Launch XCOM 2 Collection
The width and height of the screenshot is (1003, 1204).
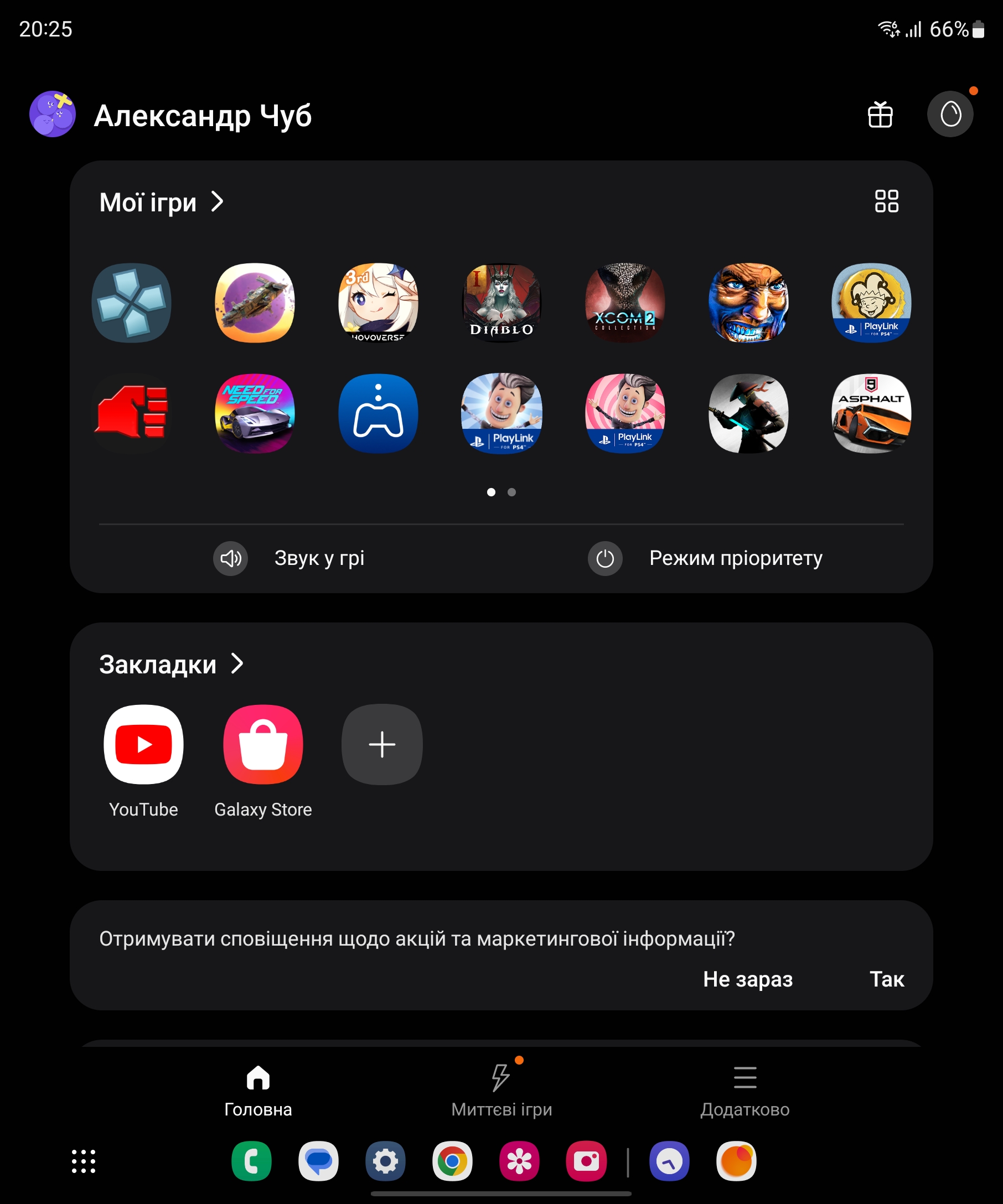[624, 303]
